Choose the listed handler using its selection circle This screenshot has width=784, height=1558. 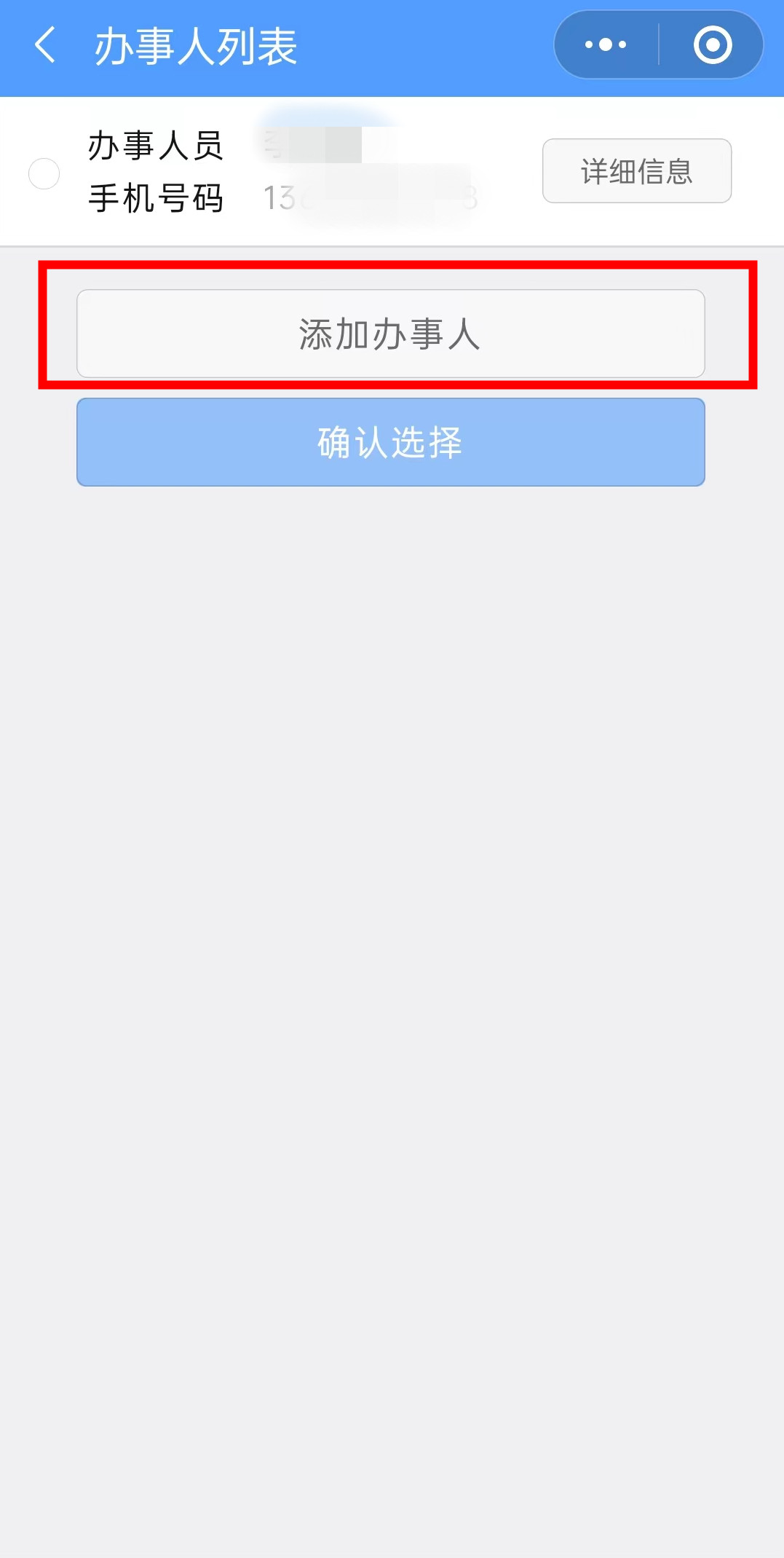44,173
